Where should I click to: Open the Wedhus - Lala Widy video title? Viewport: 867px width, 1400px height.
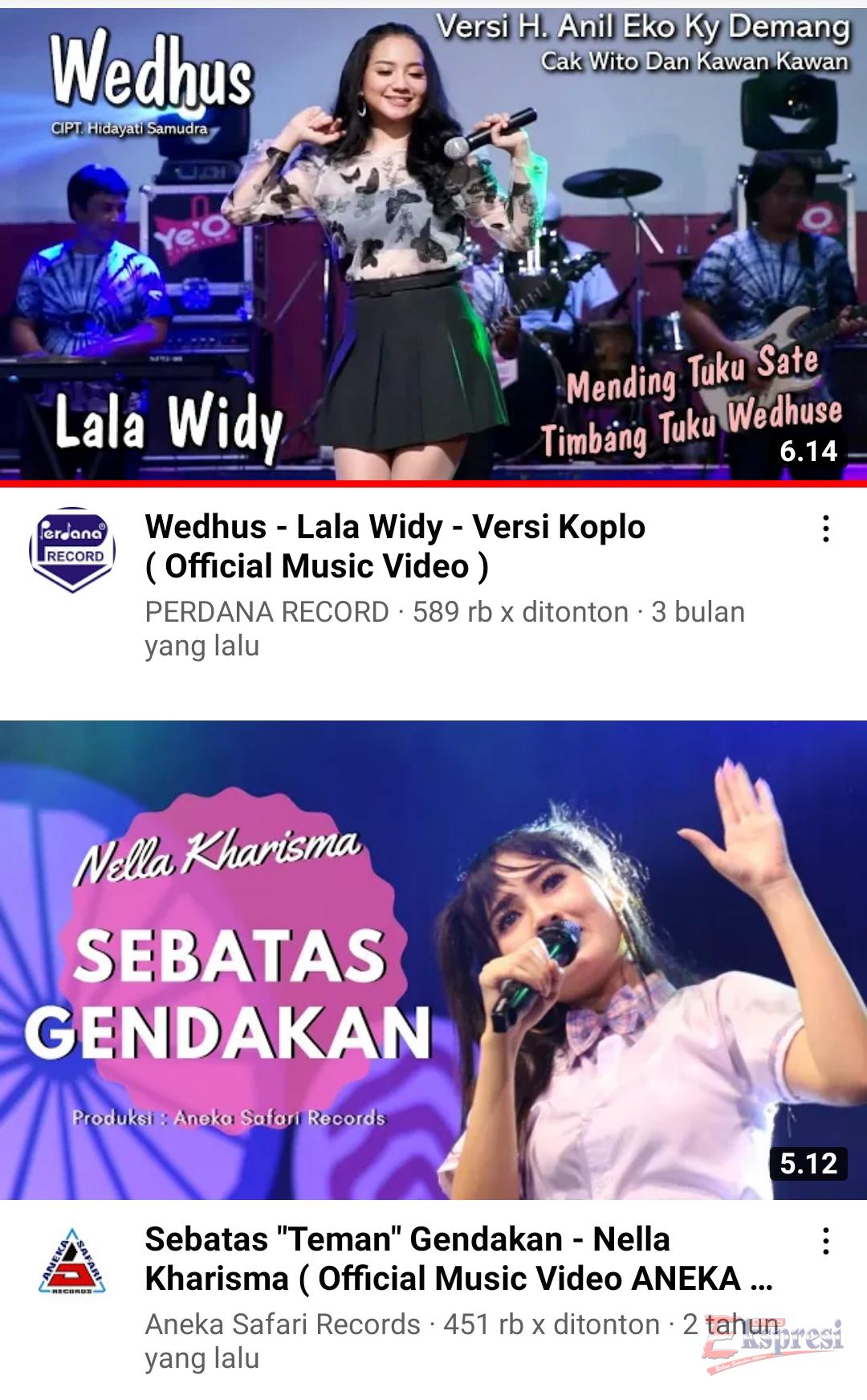[x=395, y=546]
